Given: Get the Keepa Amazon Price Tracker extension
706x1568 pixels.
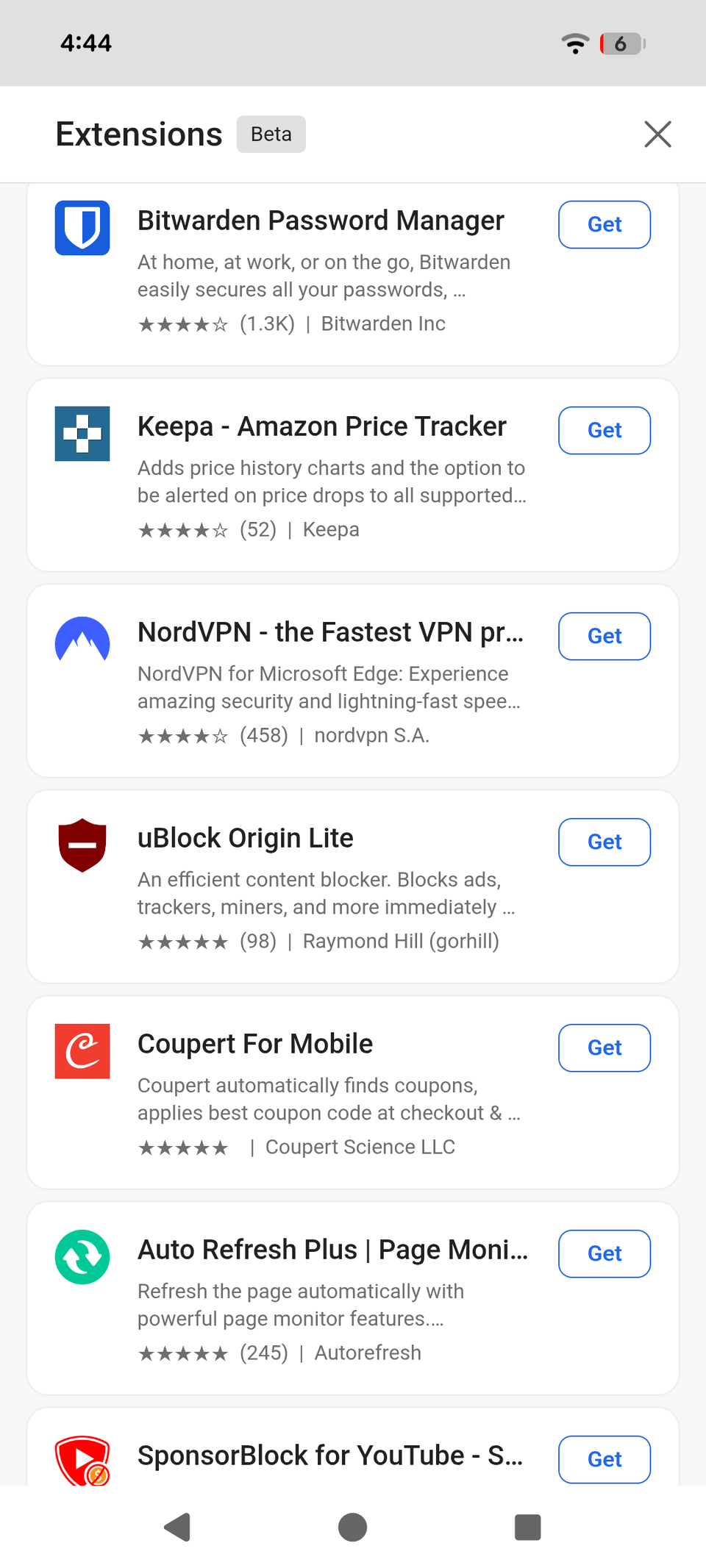Looking at the screenshot, I should [604, 430].
